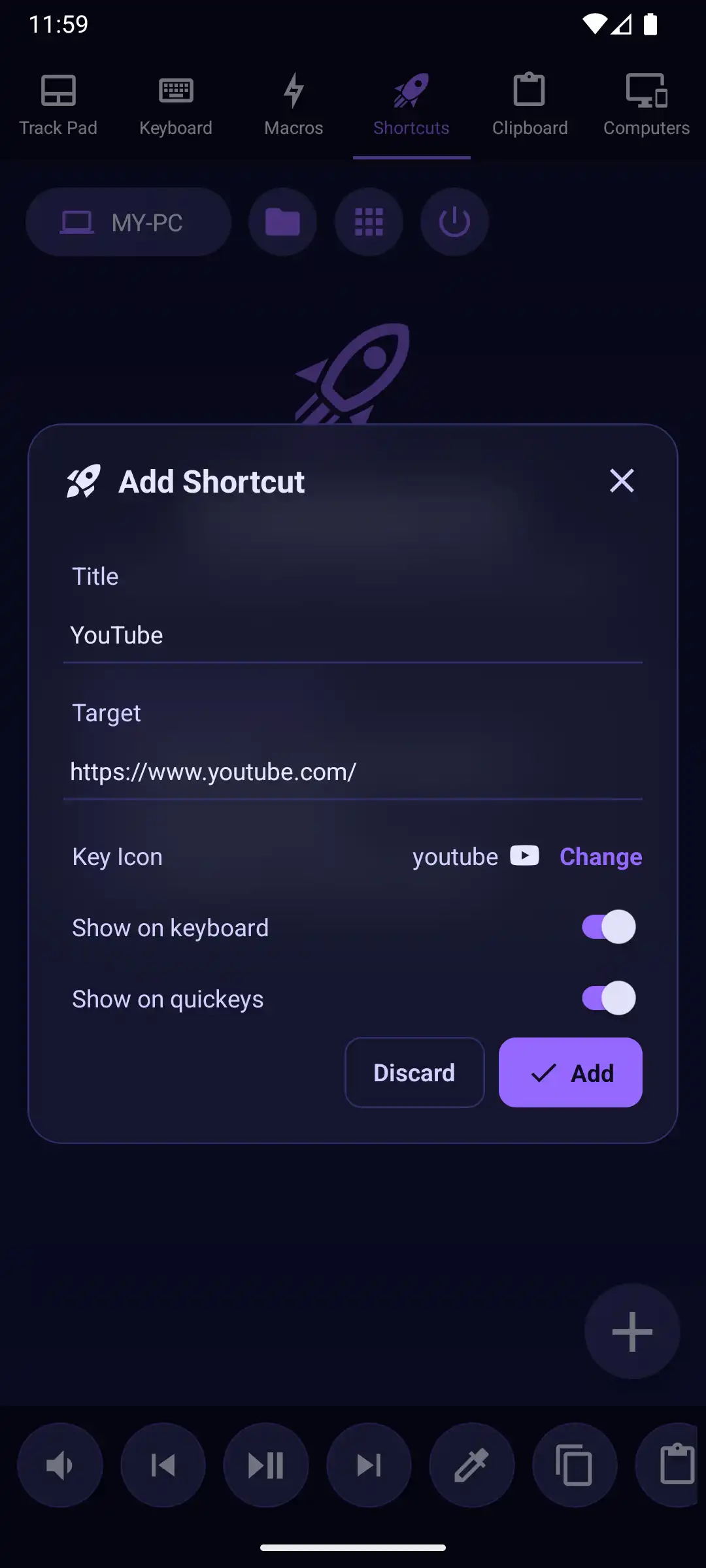
Task: Tap the plus button to add new shortcut
Action: tap(631, 1331)
